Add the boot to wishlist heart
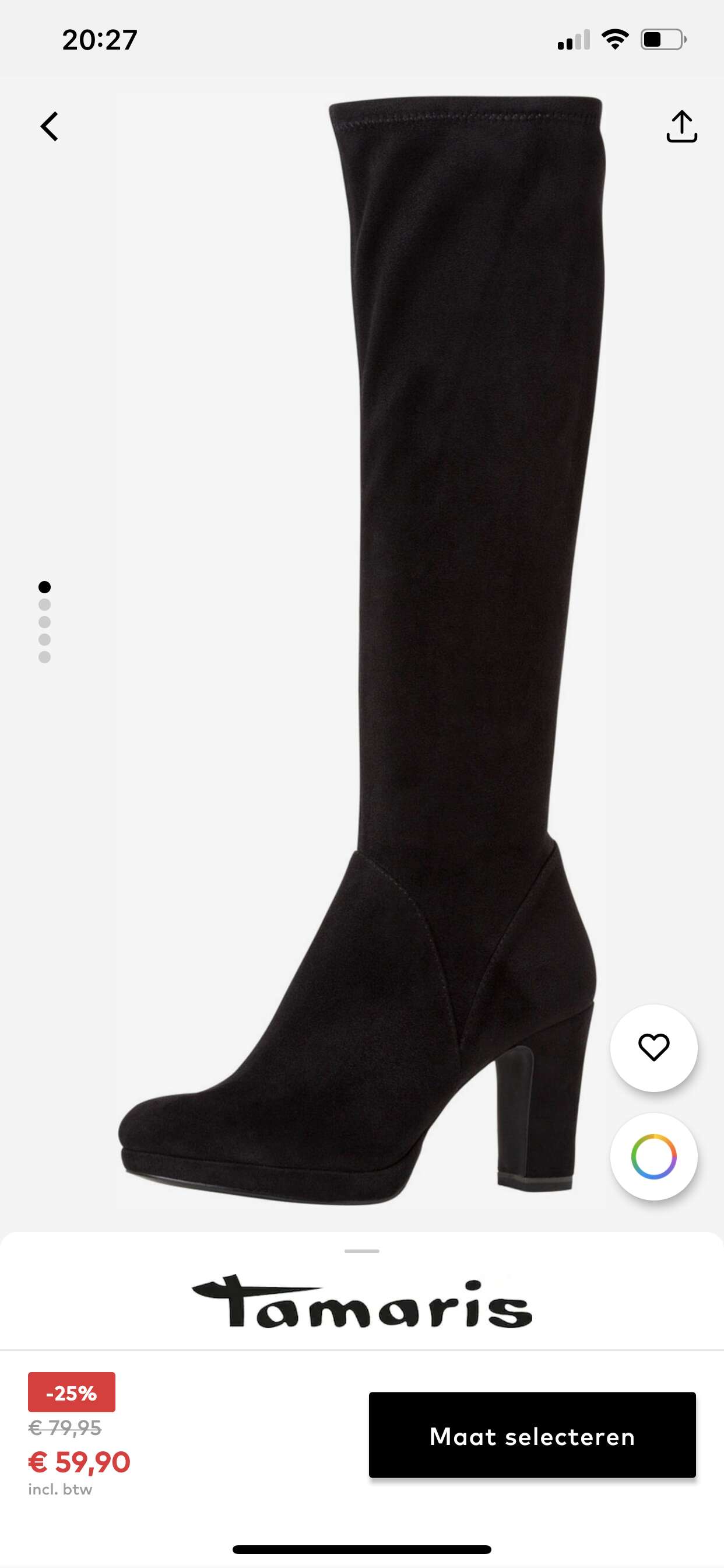Screen dimensions: 724x1568 tap(653, 1048)
